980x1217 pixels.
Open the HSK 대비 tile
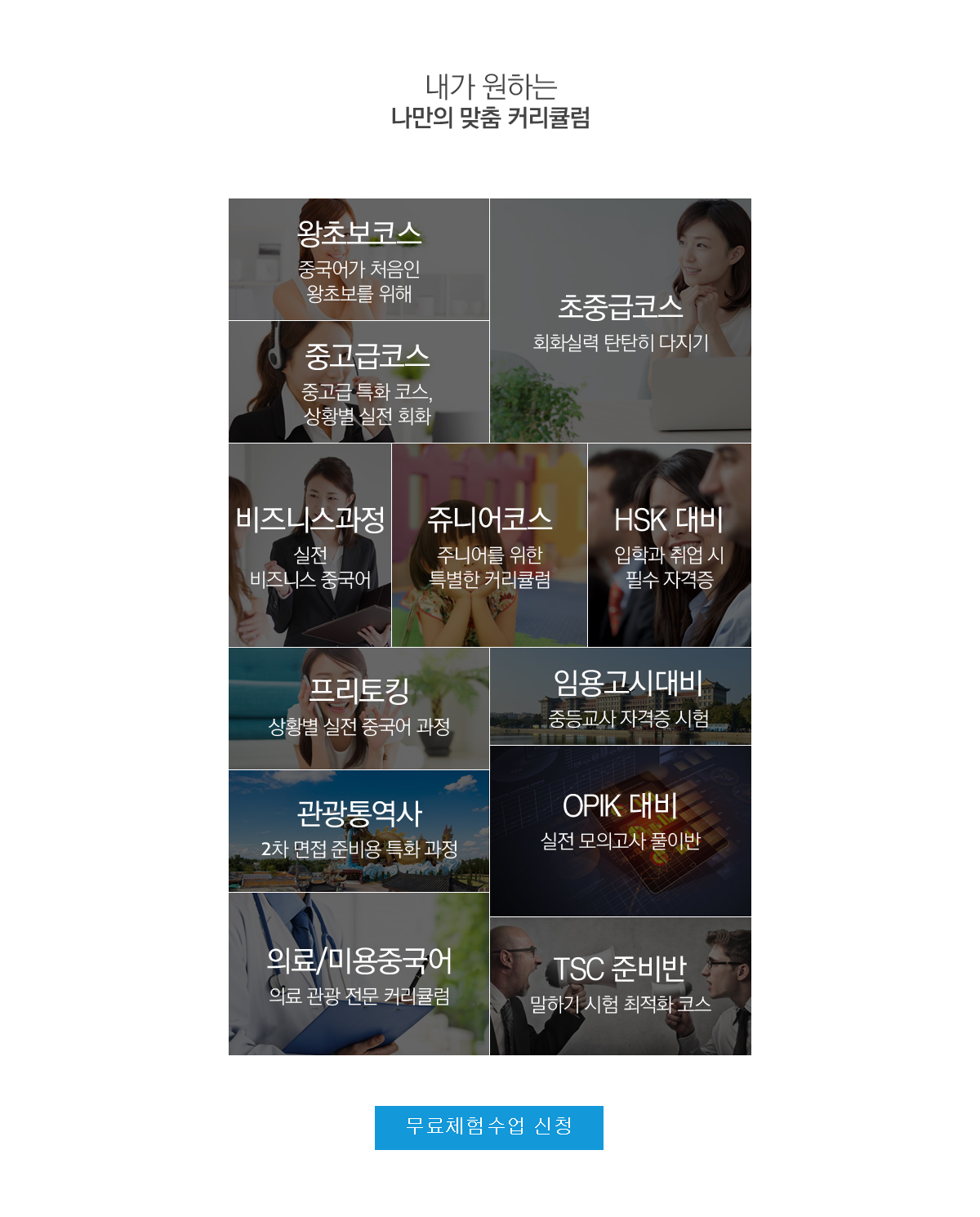tap(669, 545)
